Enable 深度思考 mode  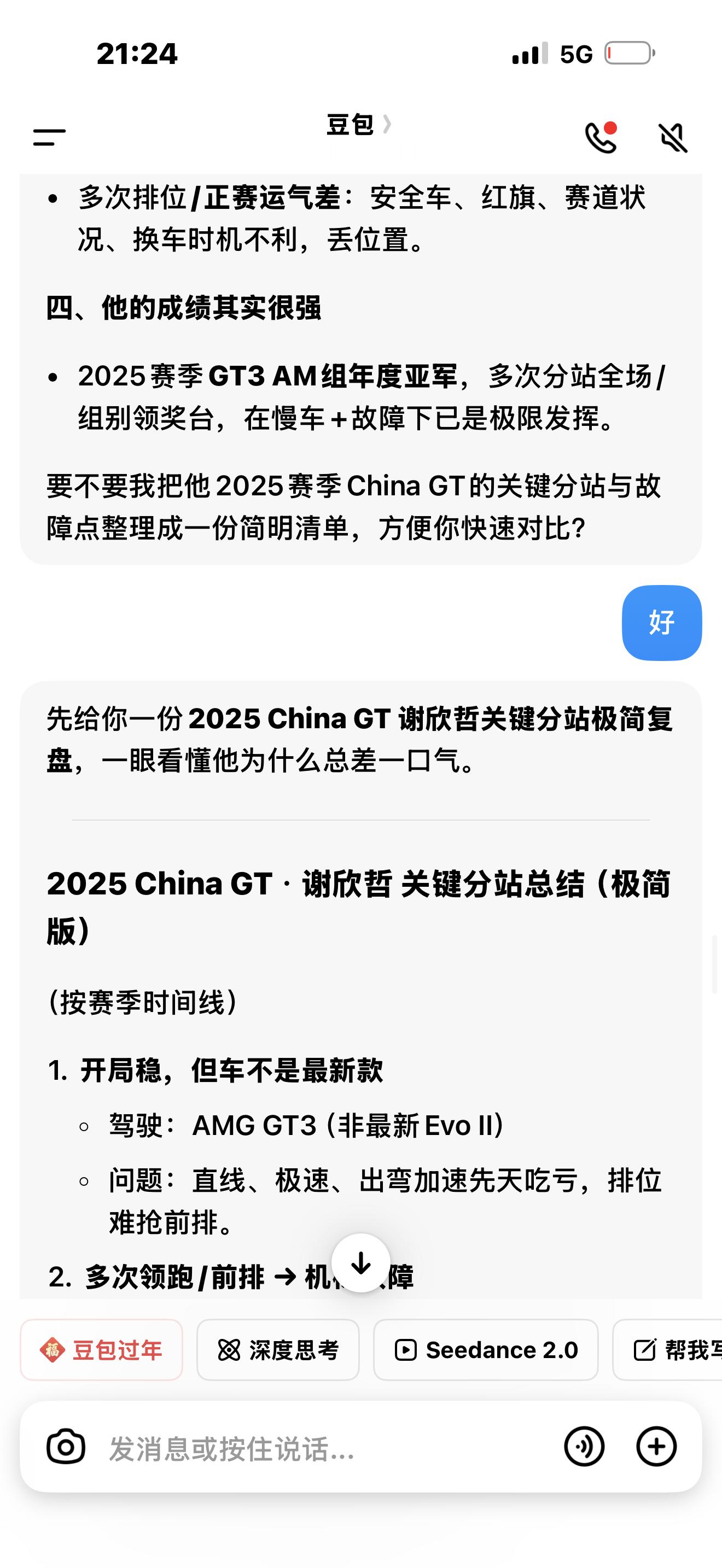pos(278,1350)
